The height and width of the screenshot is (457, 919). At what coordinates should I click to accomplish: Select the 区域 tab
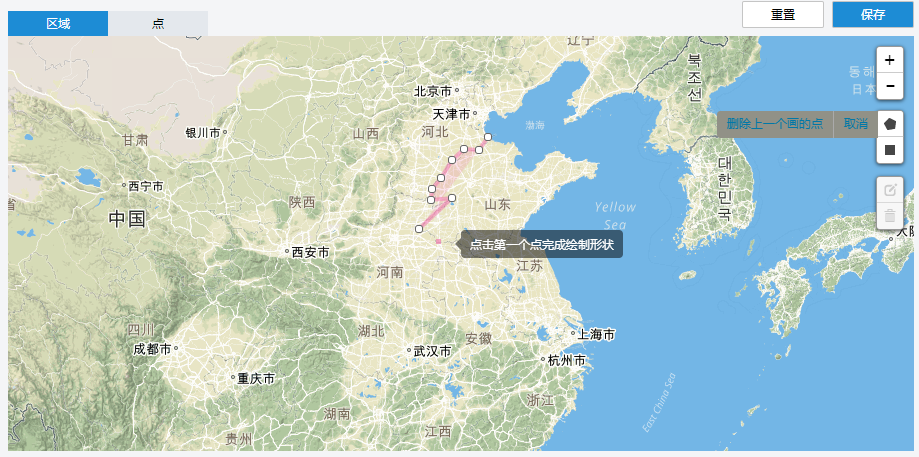[58, 24]
